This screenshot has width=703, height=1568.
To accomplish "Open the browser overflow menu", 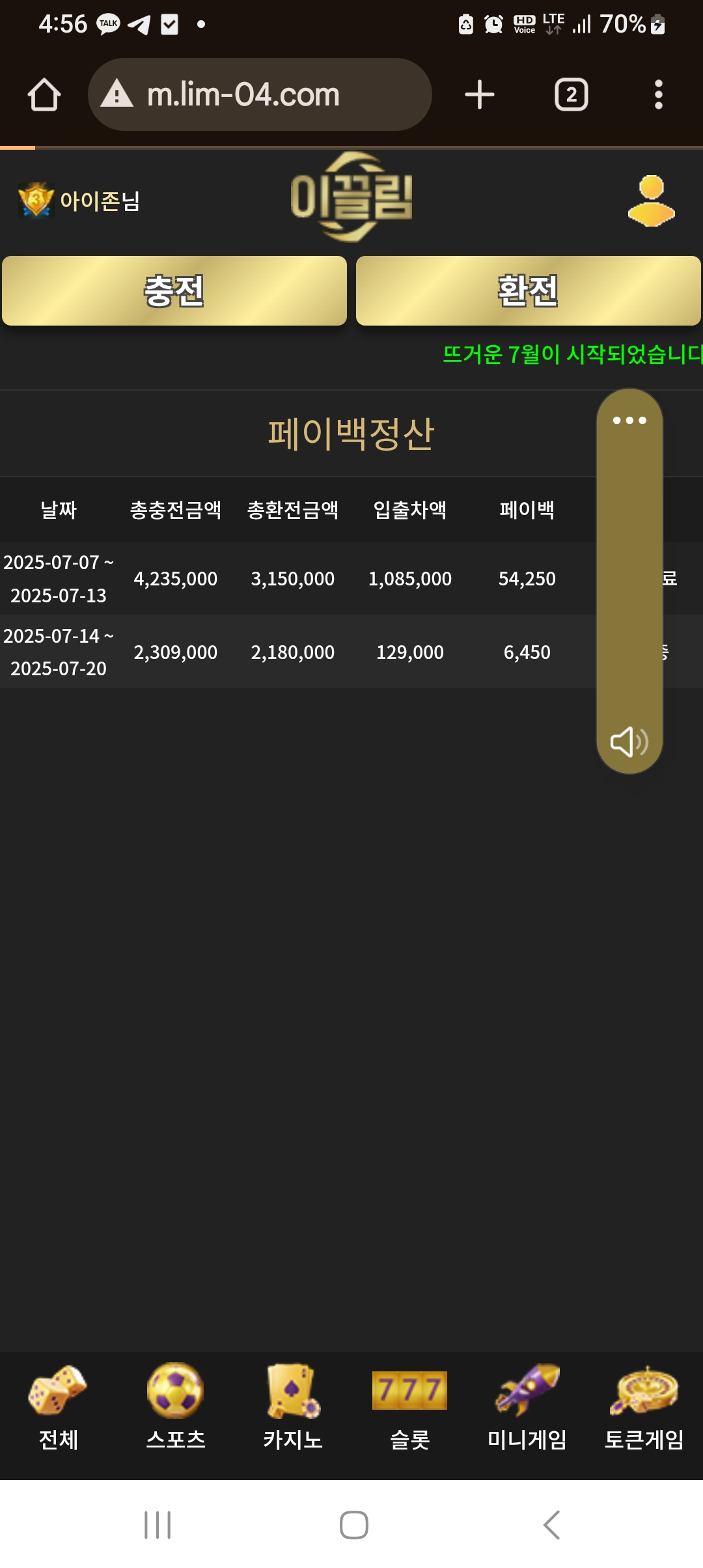I will tap(658, 95).
